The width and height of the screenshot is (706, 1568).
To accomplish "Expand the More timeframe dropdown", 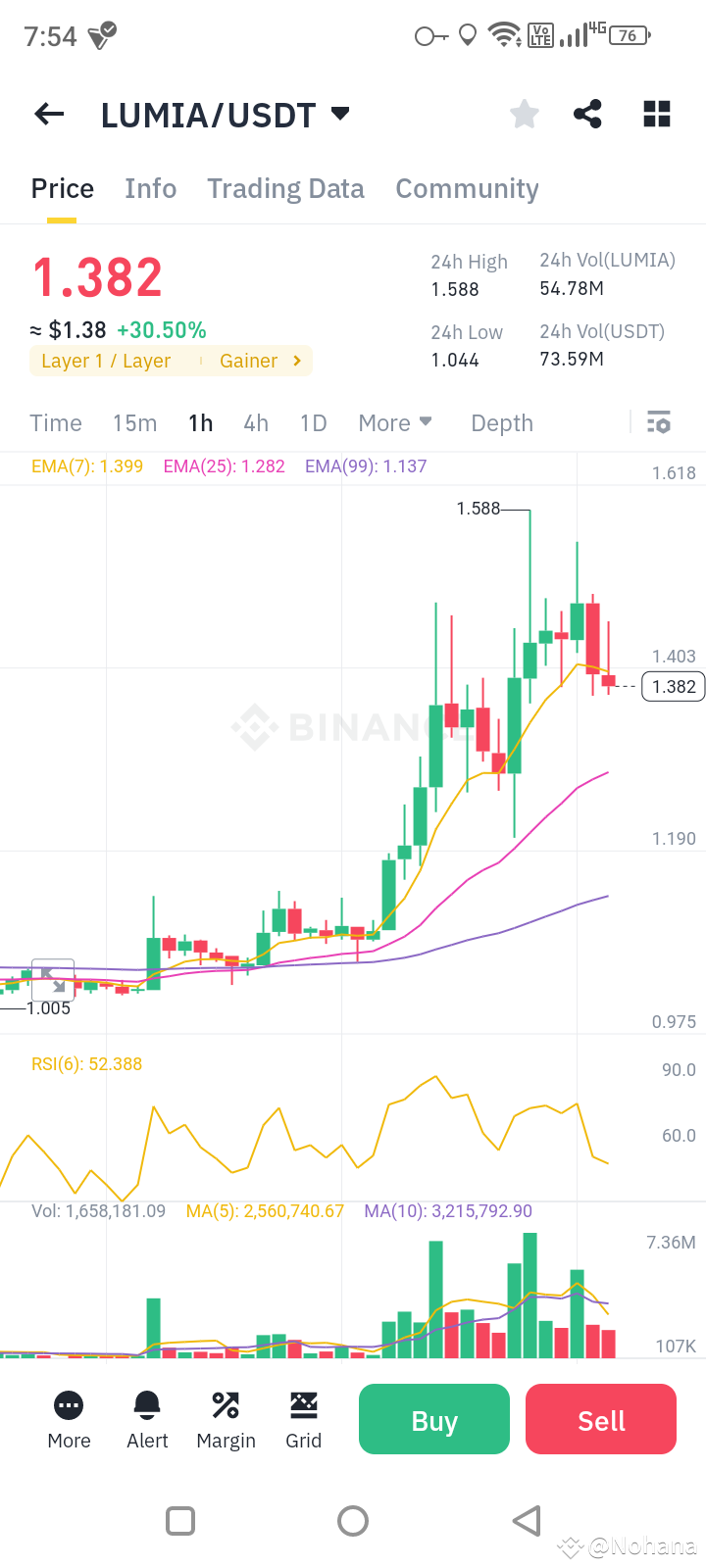I will (x=395, y=422).
